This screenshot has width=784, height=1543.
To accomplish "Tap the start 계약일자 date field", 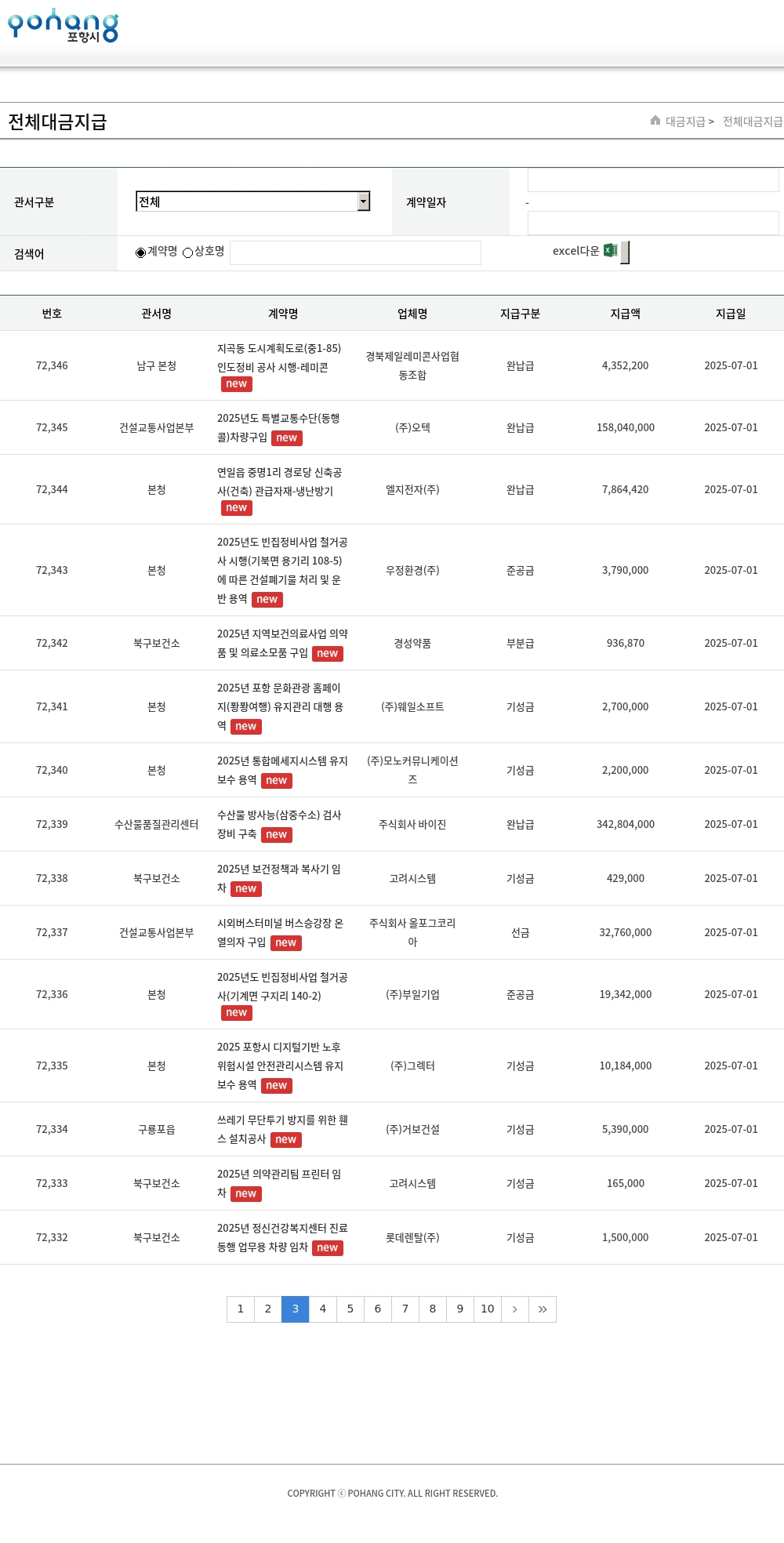I will (x=653, y=180).
